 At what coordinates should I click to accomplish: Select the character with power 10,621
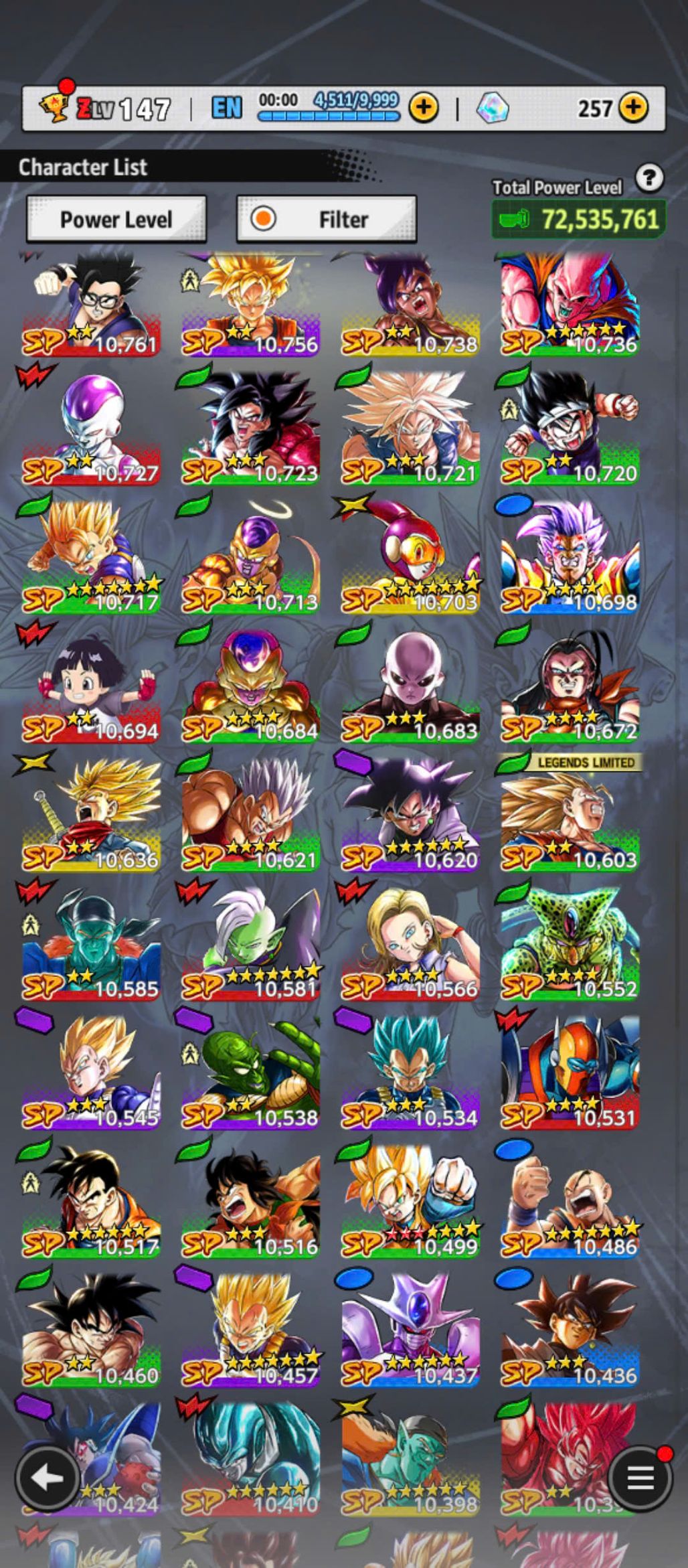[x=250, y=815]
